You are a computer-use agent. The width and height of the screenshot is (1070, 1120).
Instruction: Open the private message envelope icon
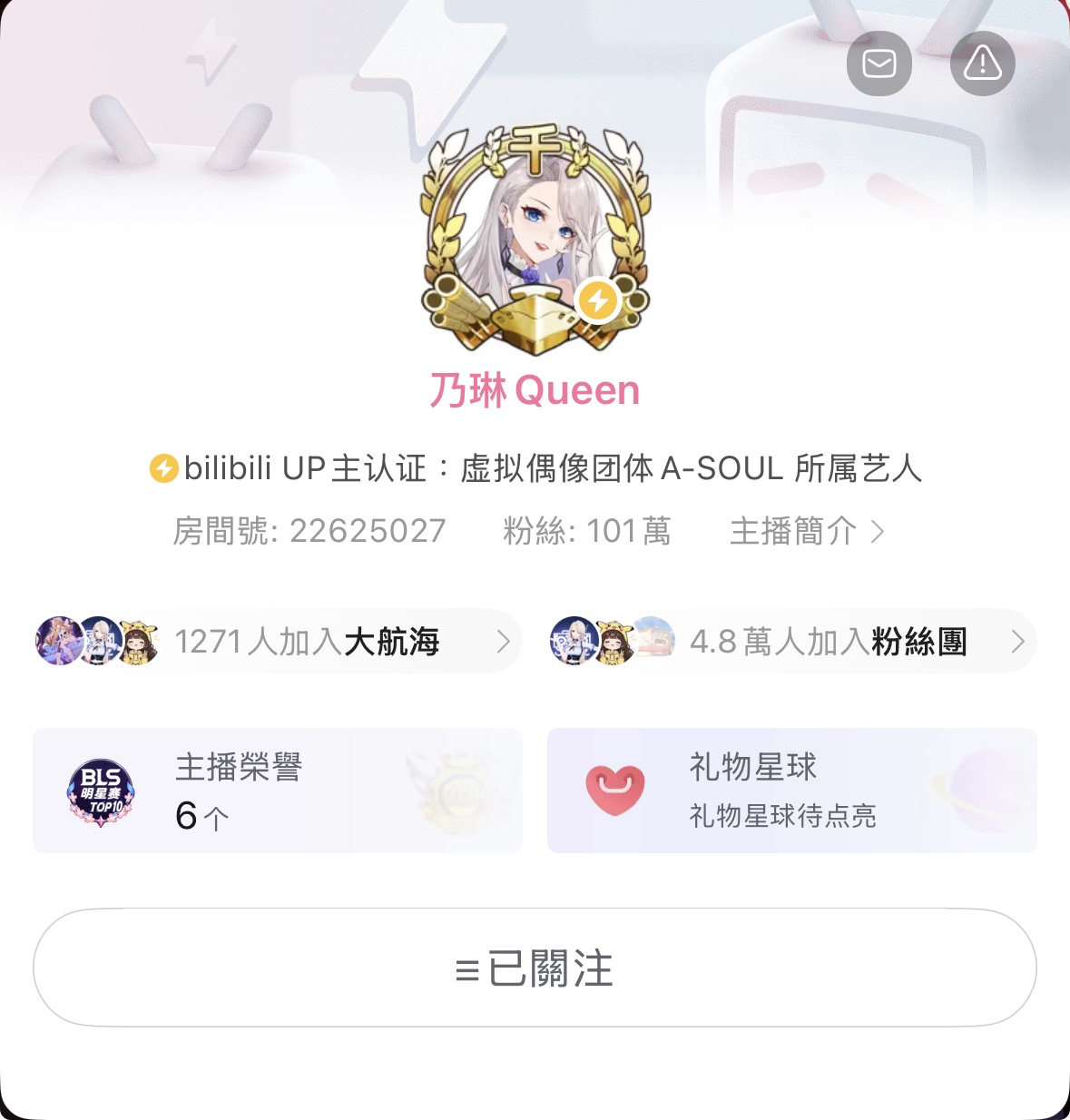(879, 64)
